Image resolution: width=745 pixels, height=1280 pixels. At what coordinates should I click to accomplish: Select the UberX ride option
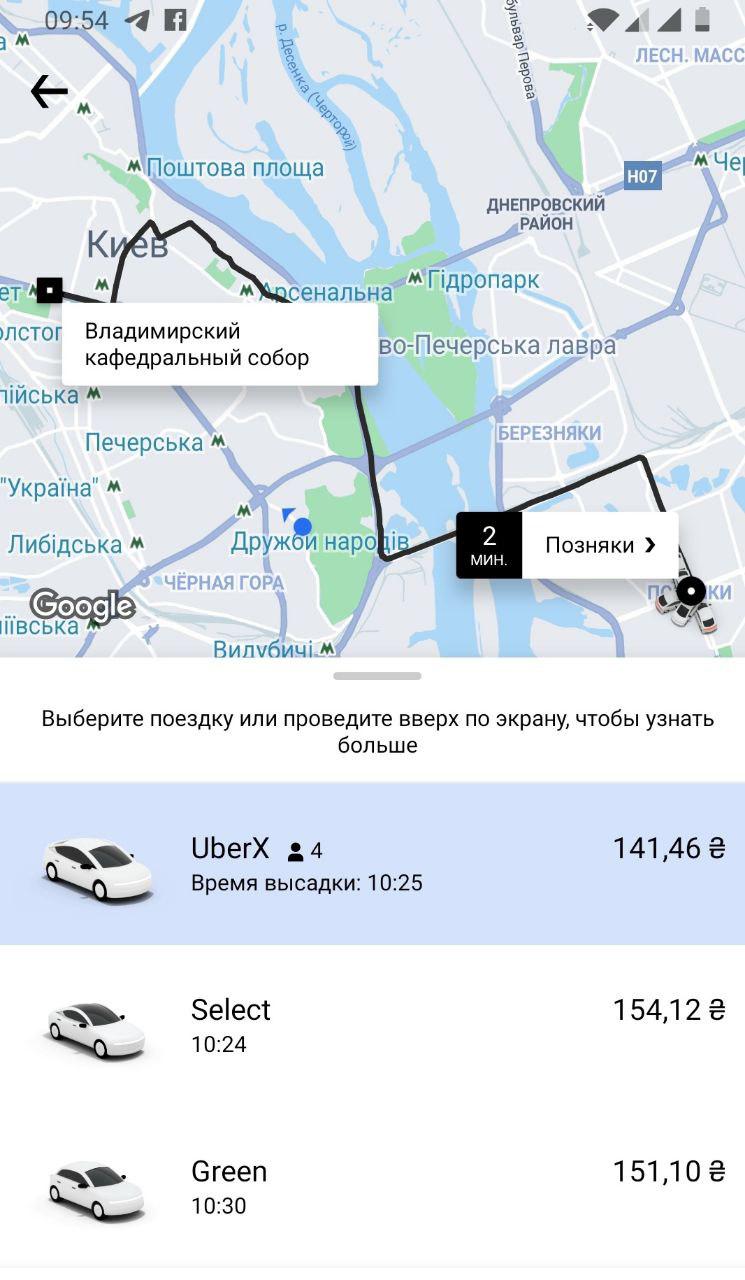click(x=372, y=864)
